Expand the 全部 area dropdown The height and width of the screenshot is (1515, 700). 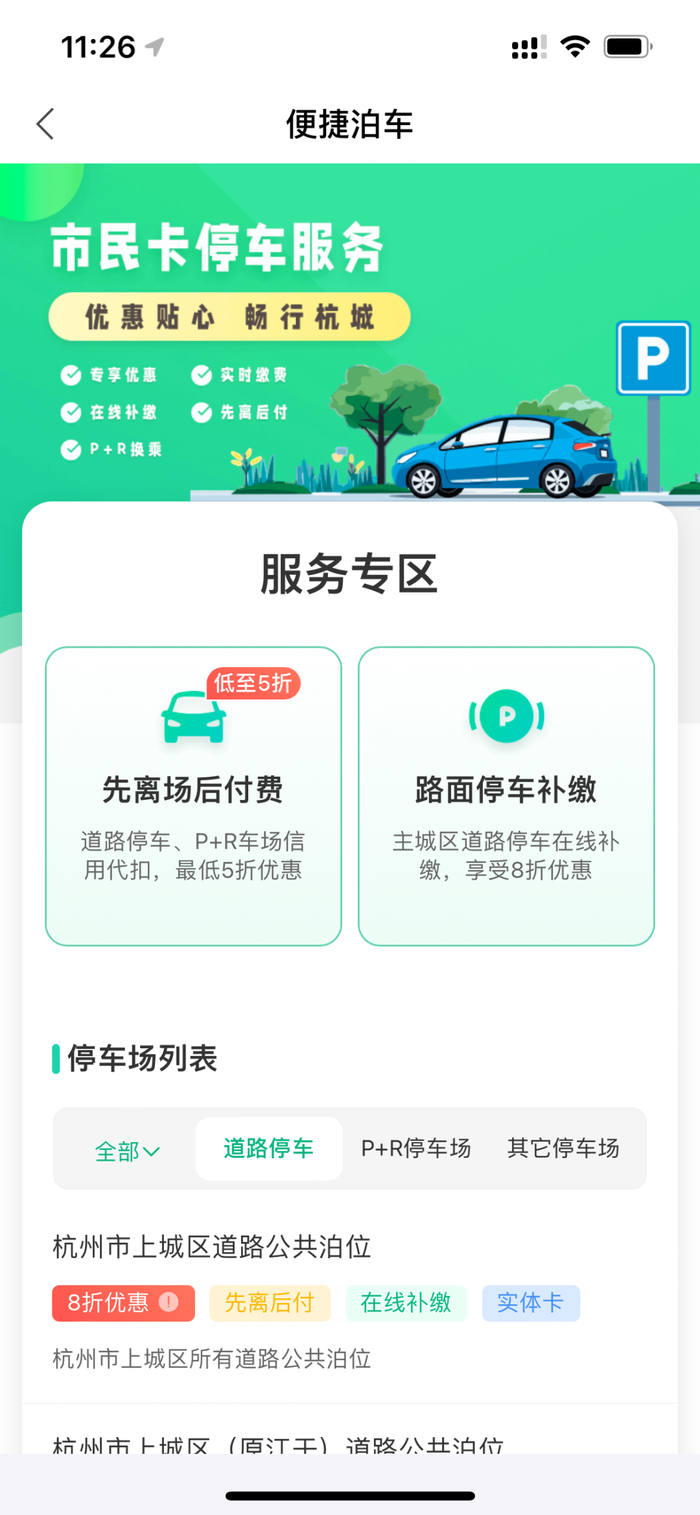(x=127, y=1151)
